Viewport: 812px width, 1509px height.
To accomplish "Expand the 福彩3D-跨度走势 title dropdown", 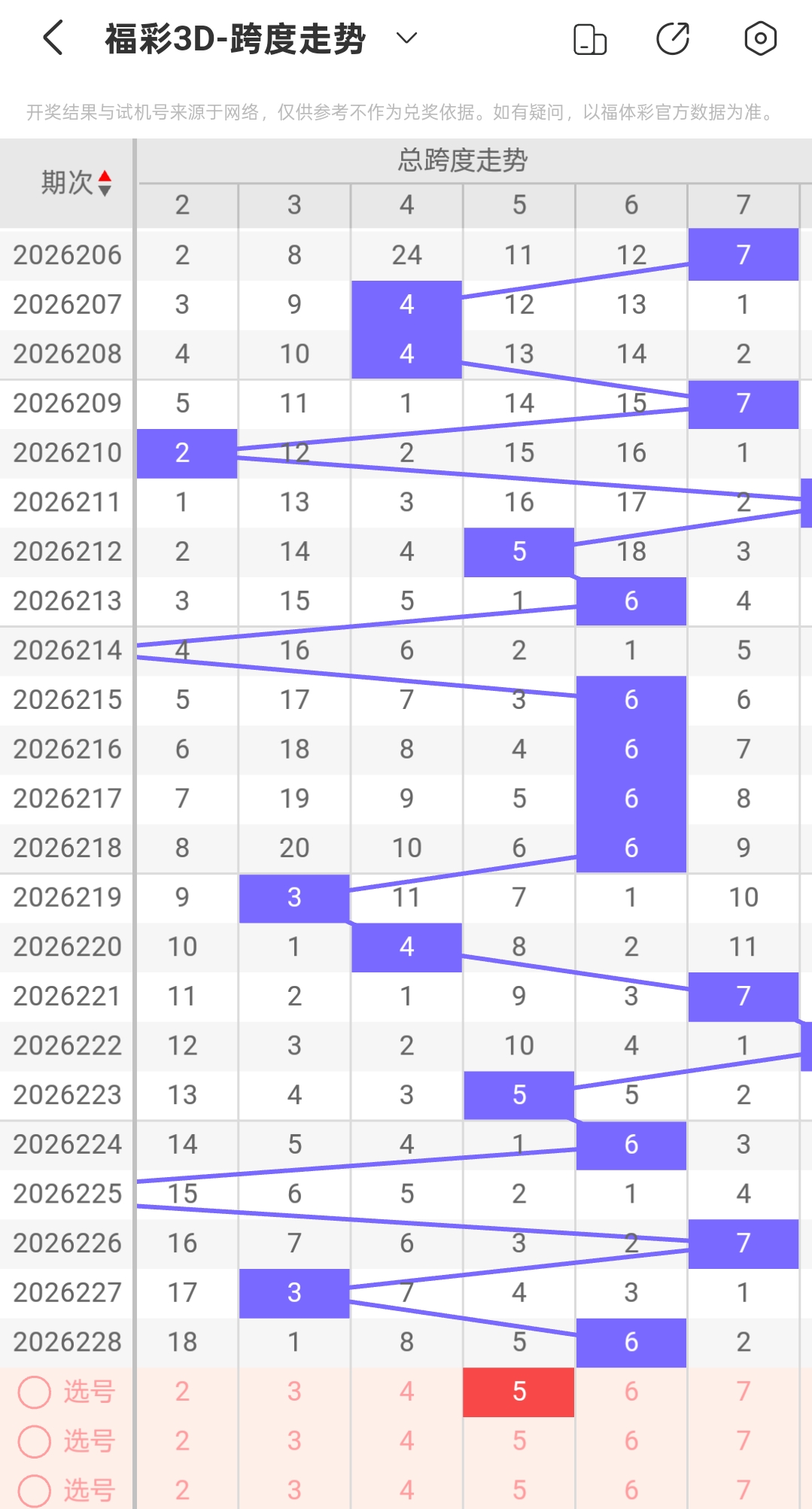I will pyautogui.click(x=406, y=38).
